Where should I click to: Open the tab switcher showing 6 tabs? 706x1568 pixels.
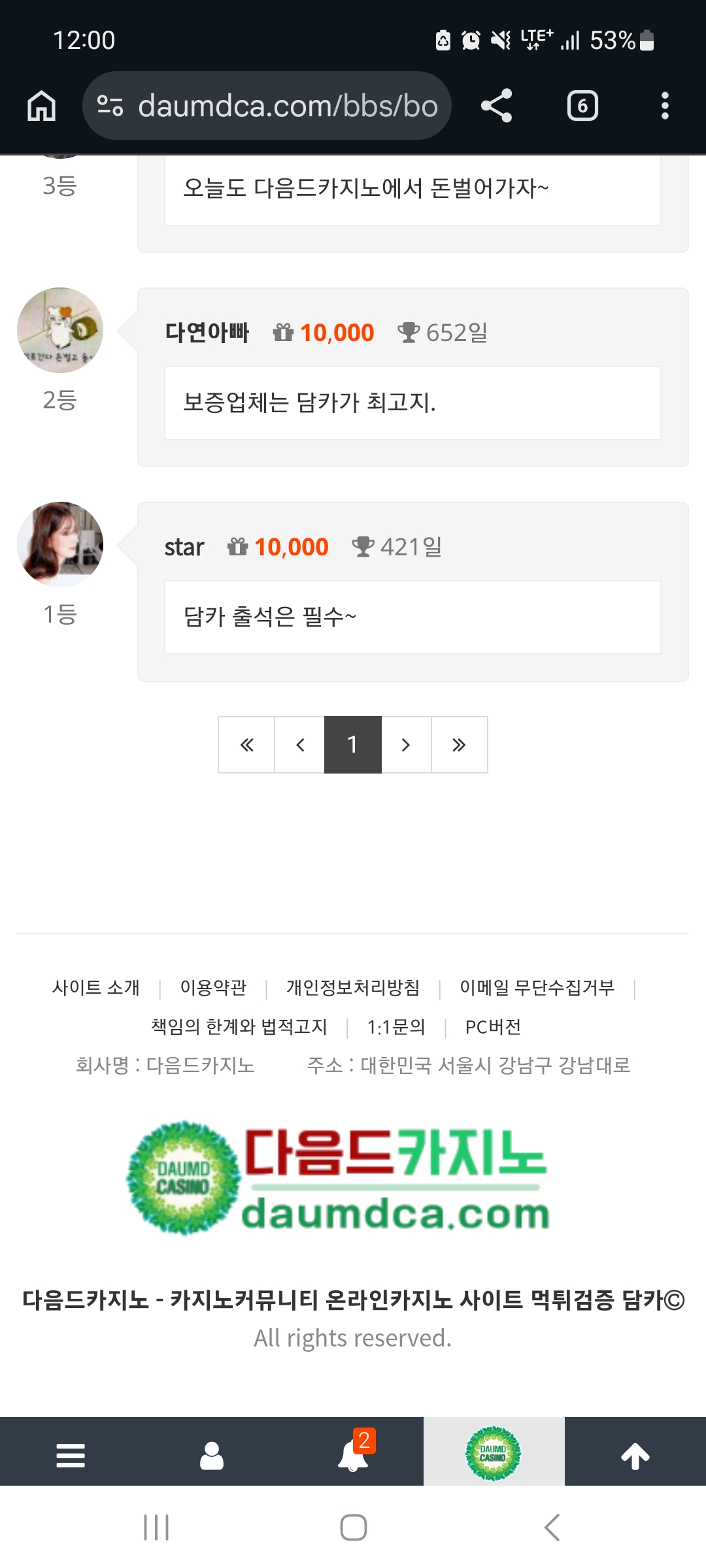pos(582,106)
